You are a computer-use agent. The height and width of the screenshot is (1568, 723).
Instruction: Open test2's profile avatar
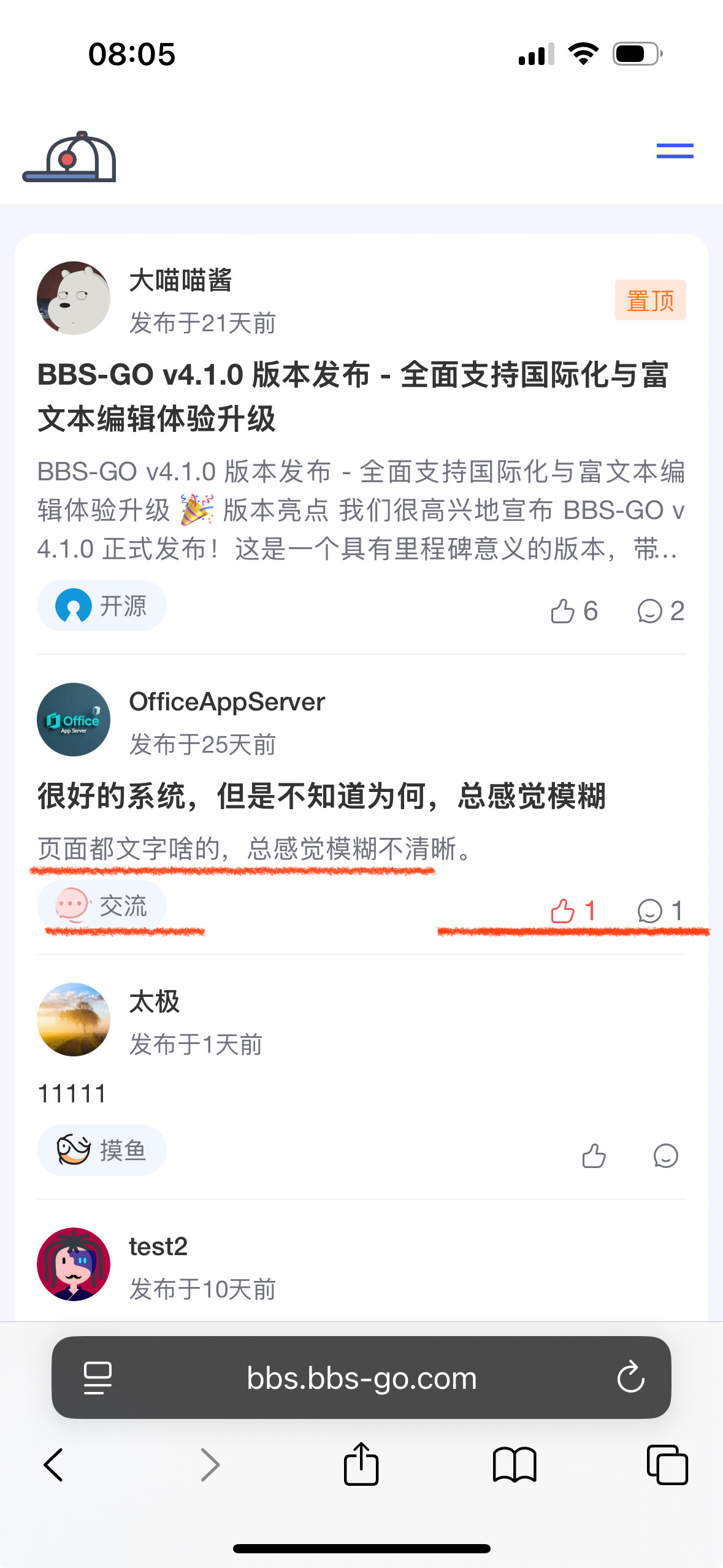(x=74, y=1264)
